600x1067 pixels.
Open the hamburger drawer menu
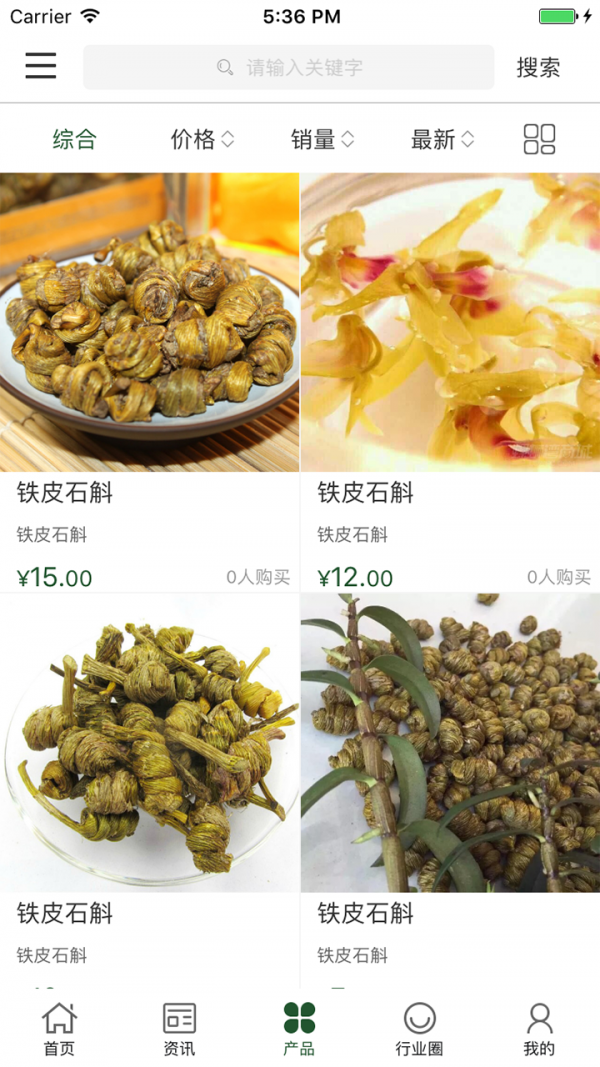(41, 66)
